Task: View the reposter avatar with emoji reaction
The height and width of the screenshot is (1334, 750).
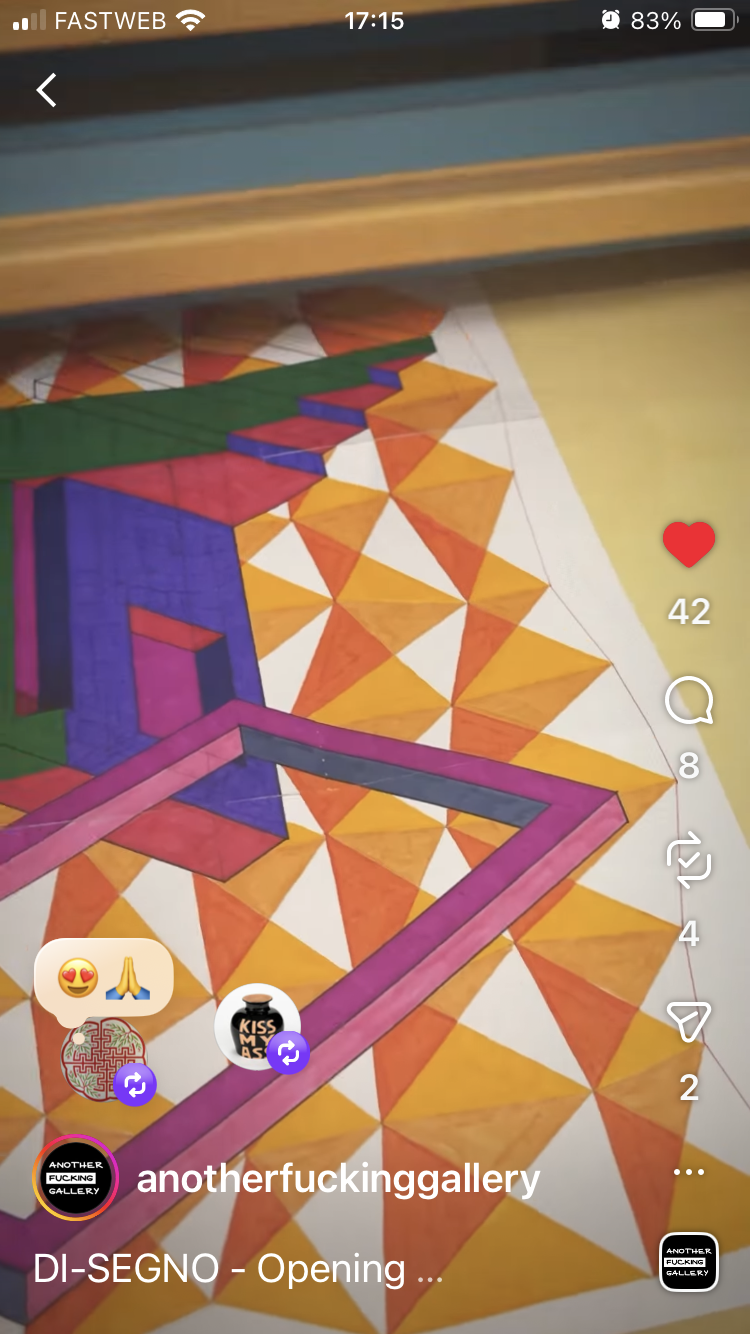Action: (x=104, y=1058)
